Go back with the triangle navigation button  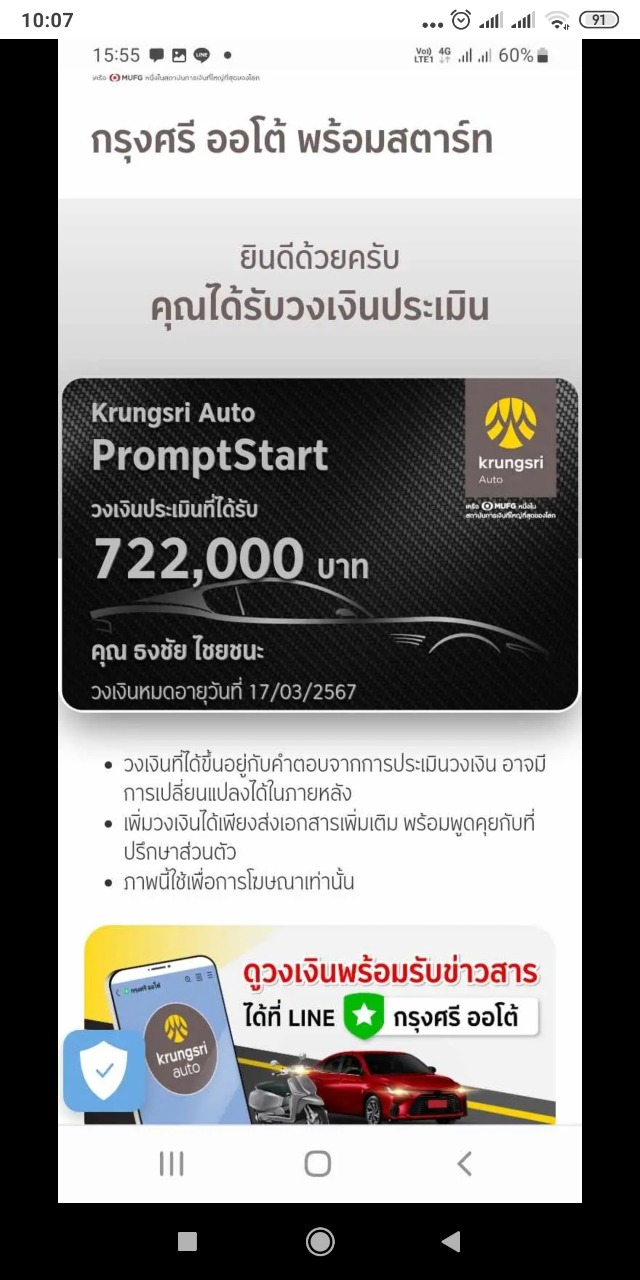[451, 1241]
